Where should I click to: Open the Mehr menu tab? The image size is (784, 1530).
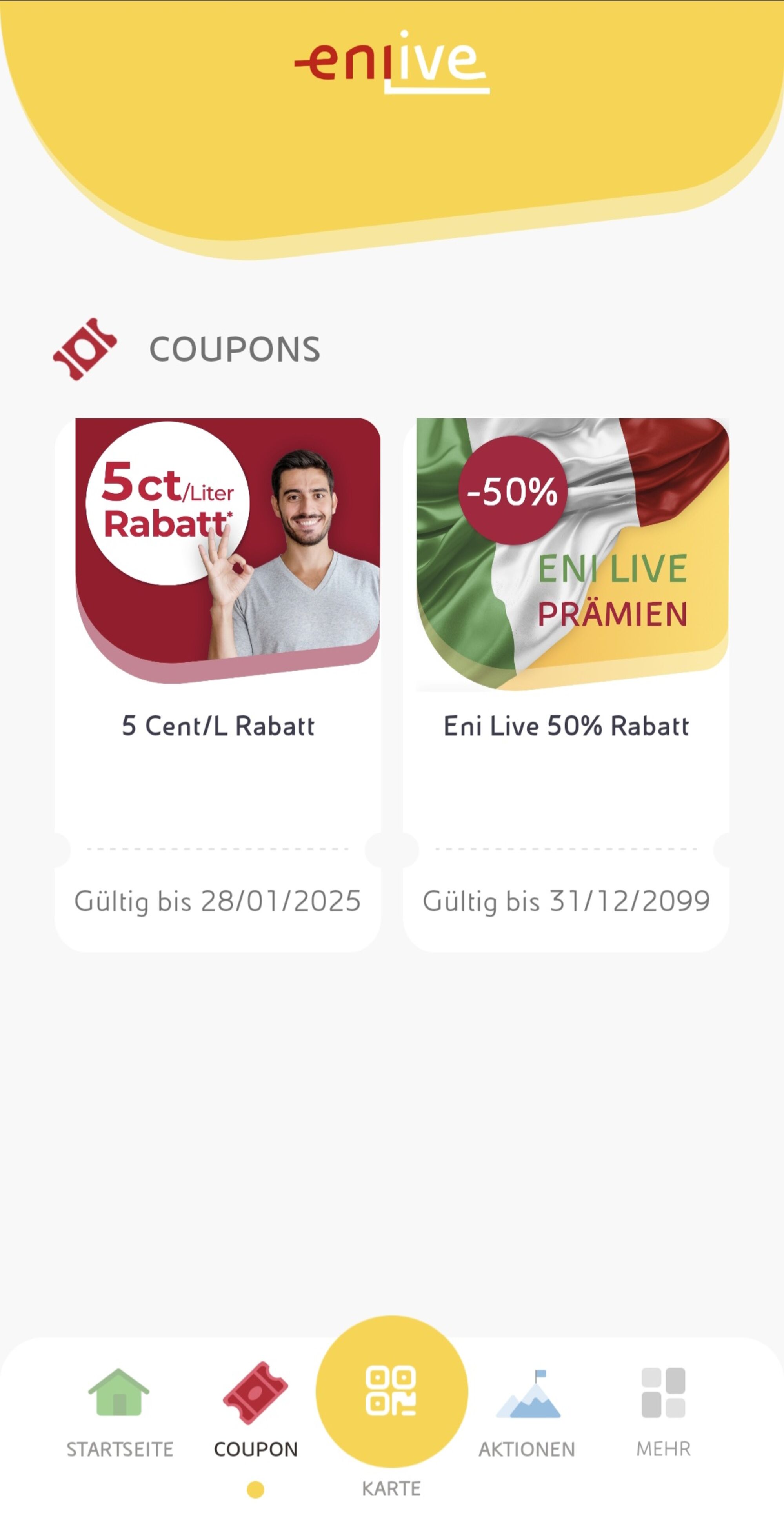(664, 1414)
